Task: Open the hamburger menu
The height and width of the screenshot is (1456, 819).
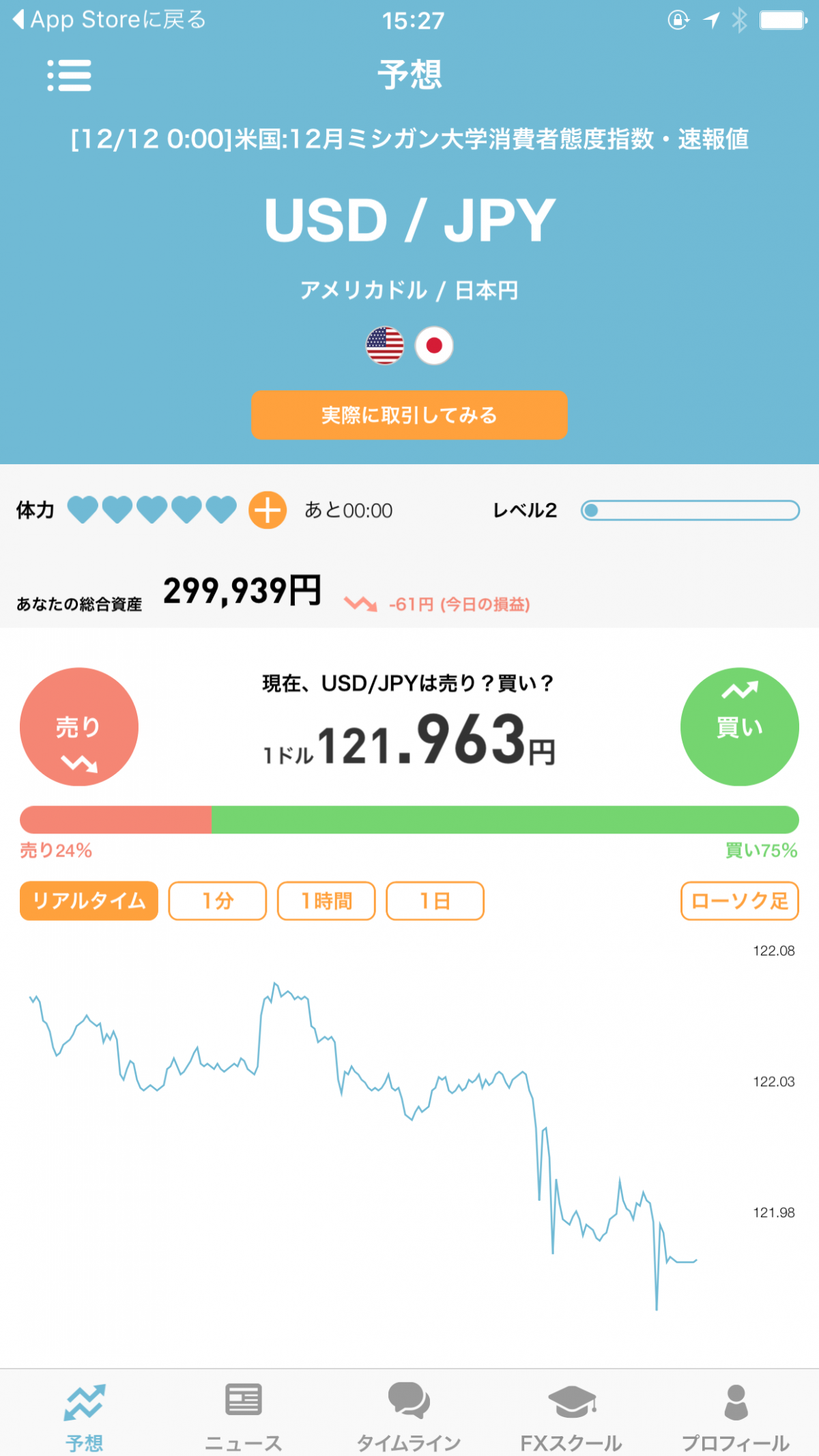Action: [x=69, y=75]
